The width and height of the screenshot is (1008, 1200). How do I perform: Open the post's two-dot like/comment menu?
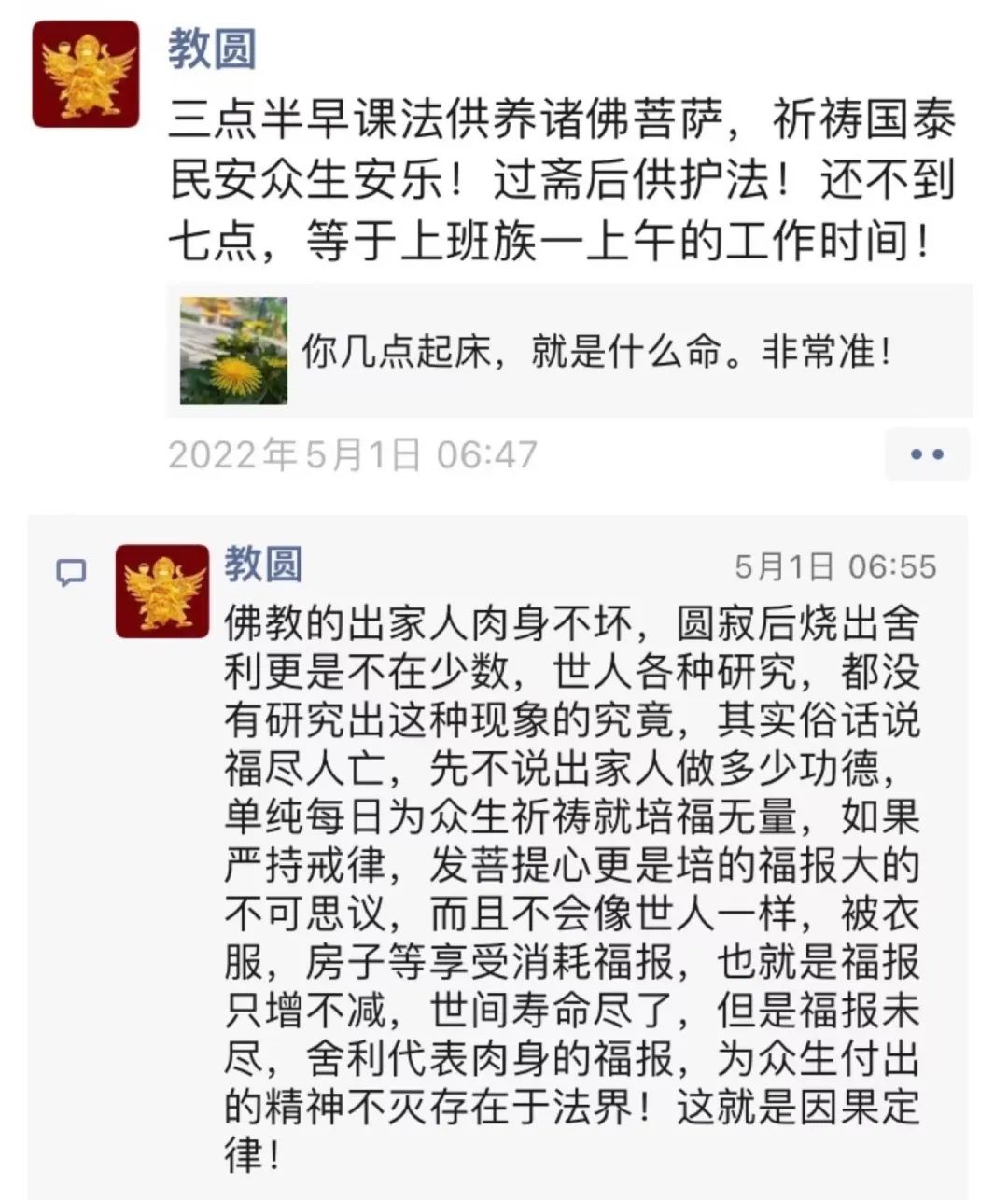pos(926,454)
